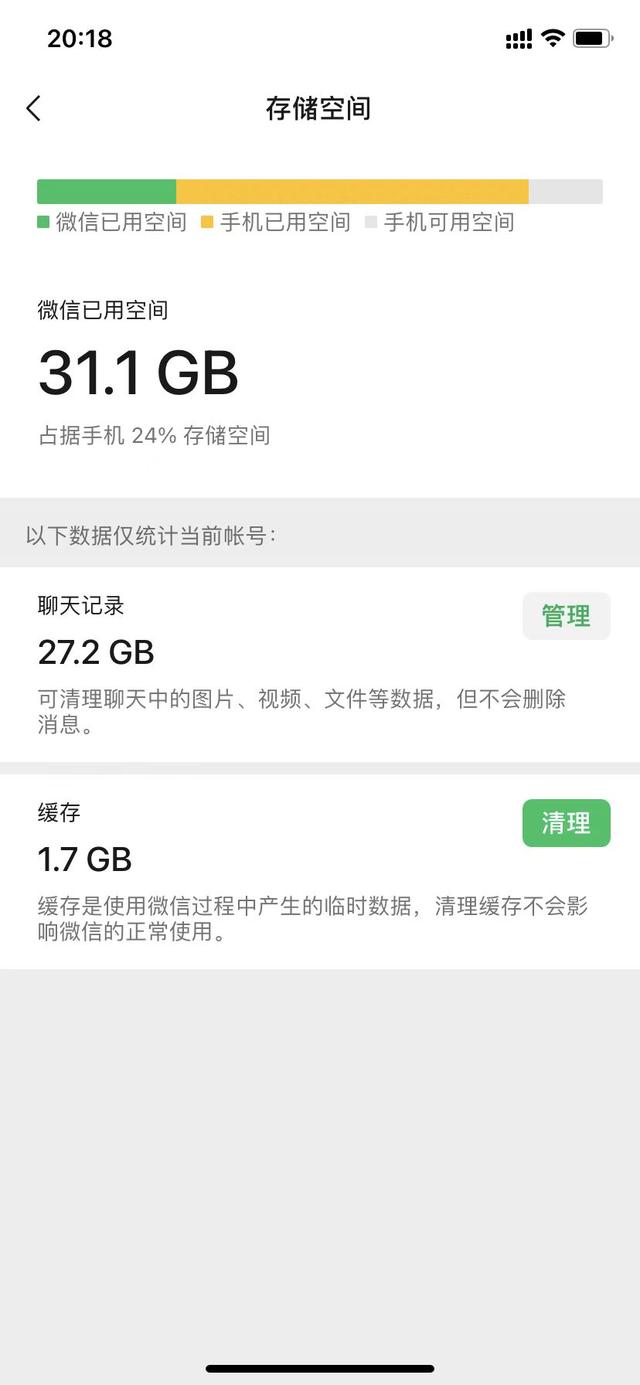Go back from the 存储空间 page
Screen dimensions: 640x1385
pyautogui.click(x=34, y=108)
